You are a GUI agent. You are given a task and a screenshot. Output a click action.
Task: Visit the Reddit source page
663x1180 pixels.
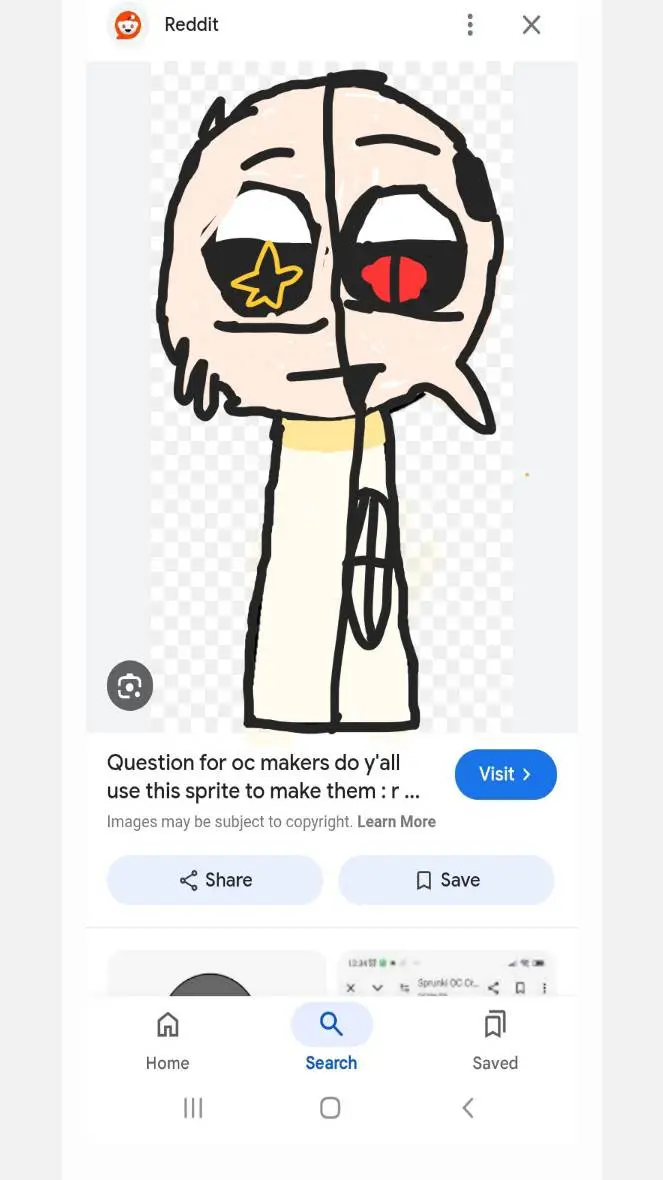point(505,774)
